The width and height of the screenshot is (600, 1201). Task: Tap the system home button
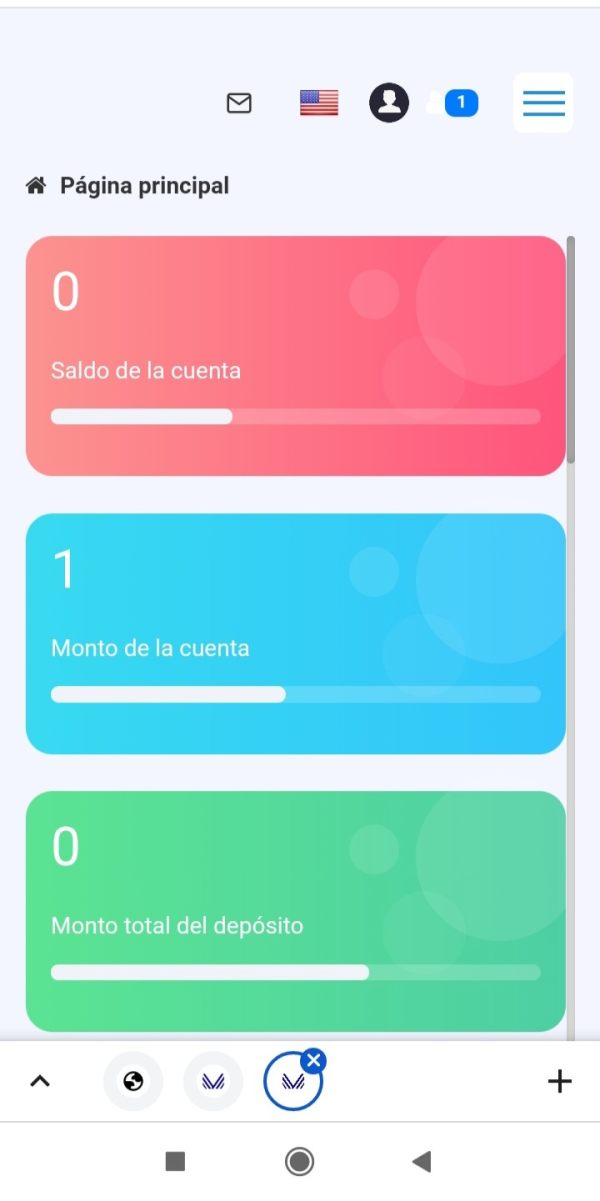(x=299, y=1161)
